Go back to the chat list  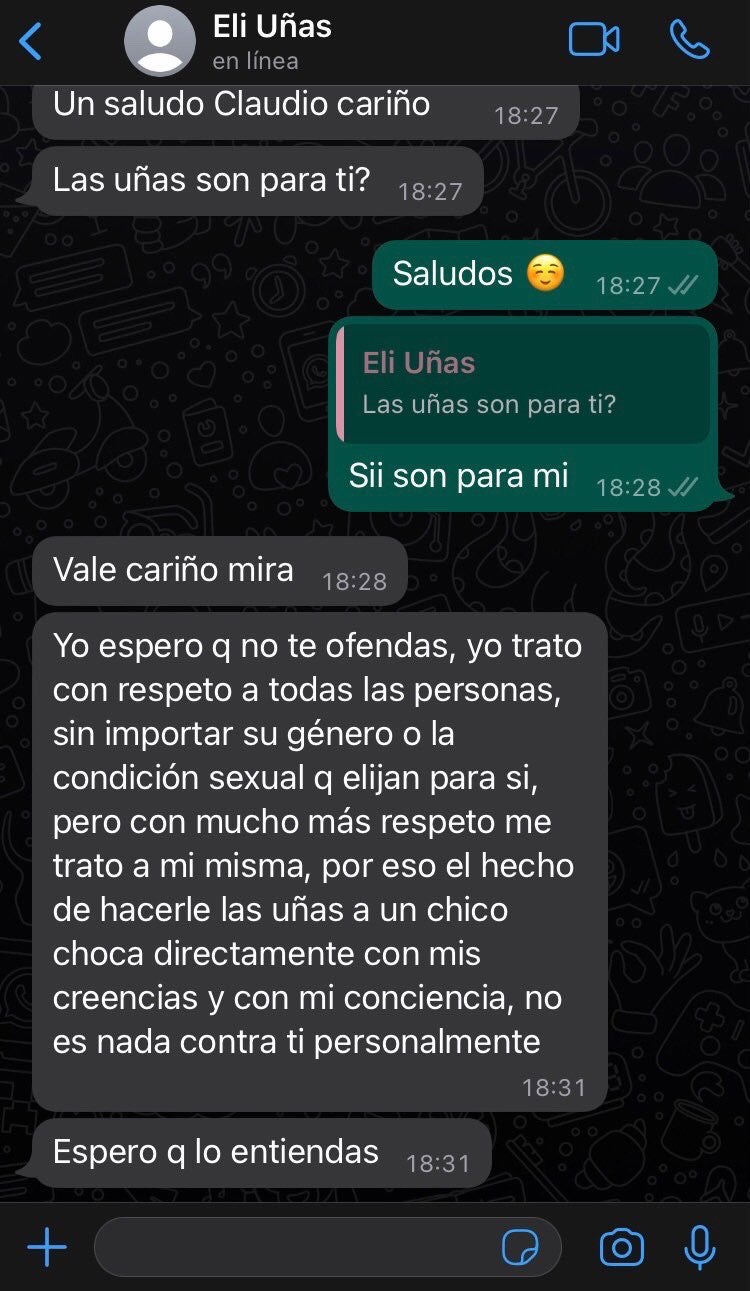pyautogui.click(x=32, y=42)
